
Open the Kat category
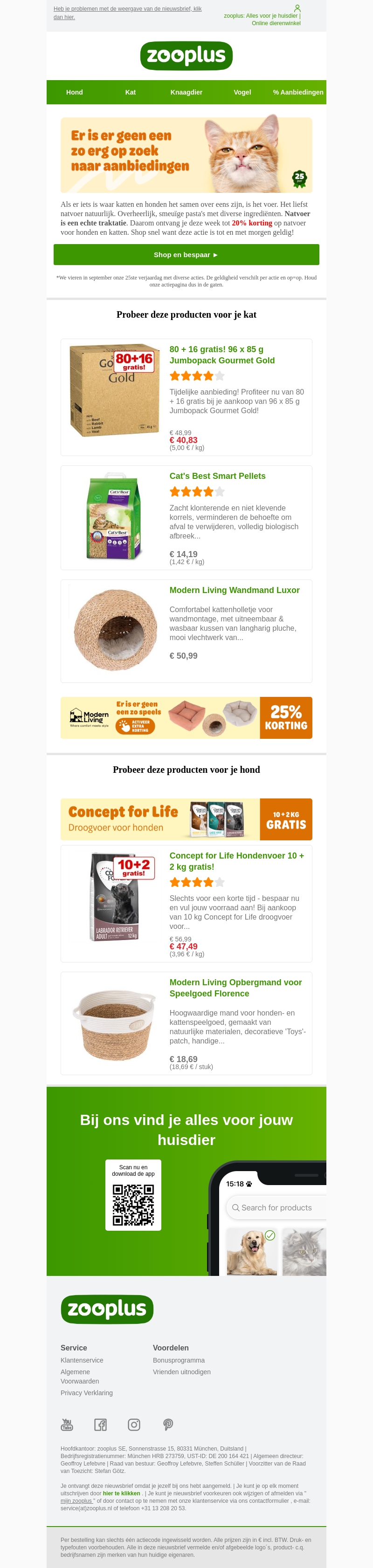131,93
